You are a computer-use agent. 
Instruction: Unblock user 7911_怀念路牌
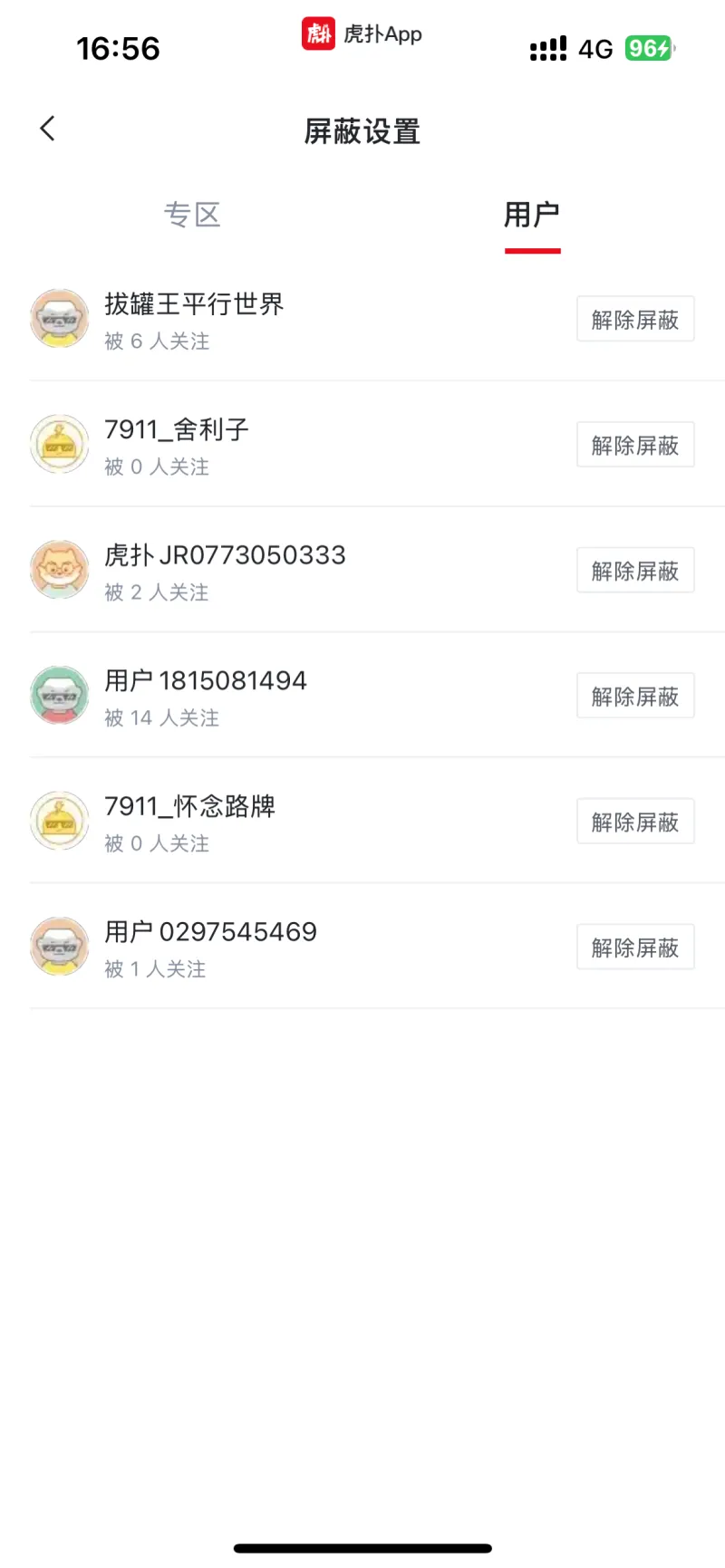click(x=635, y=822)
